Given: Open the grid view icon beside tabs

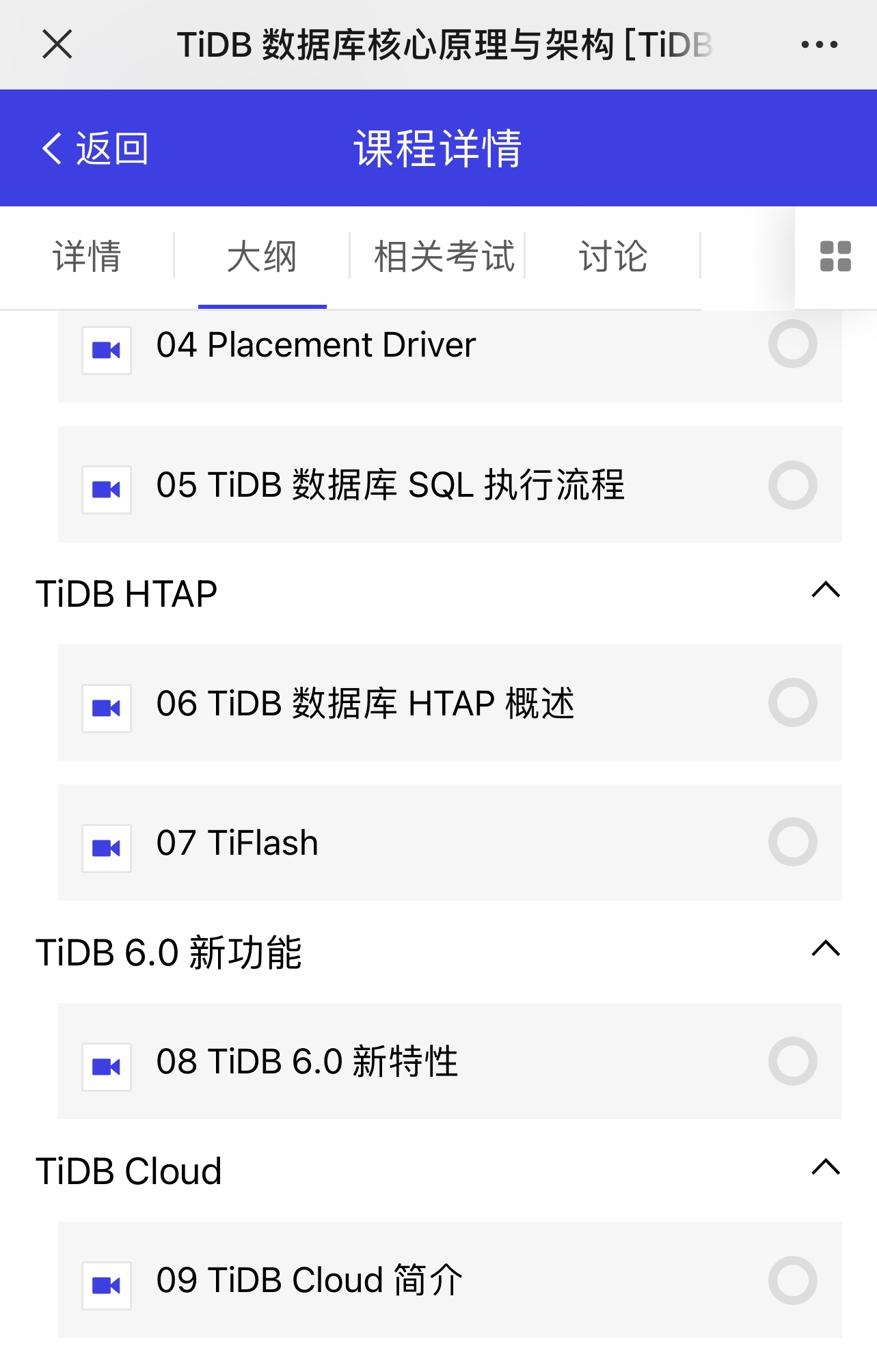Looking at the screenshot, I should coord(835,257).
